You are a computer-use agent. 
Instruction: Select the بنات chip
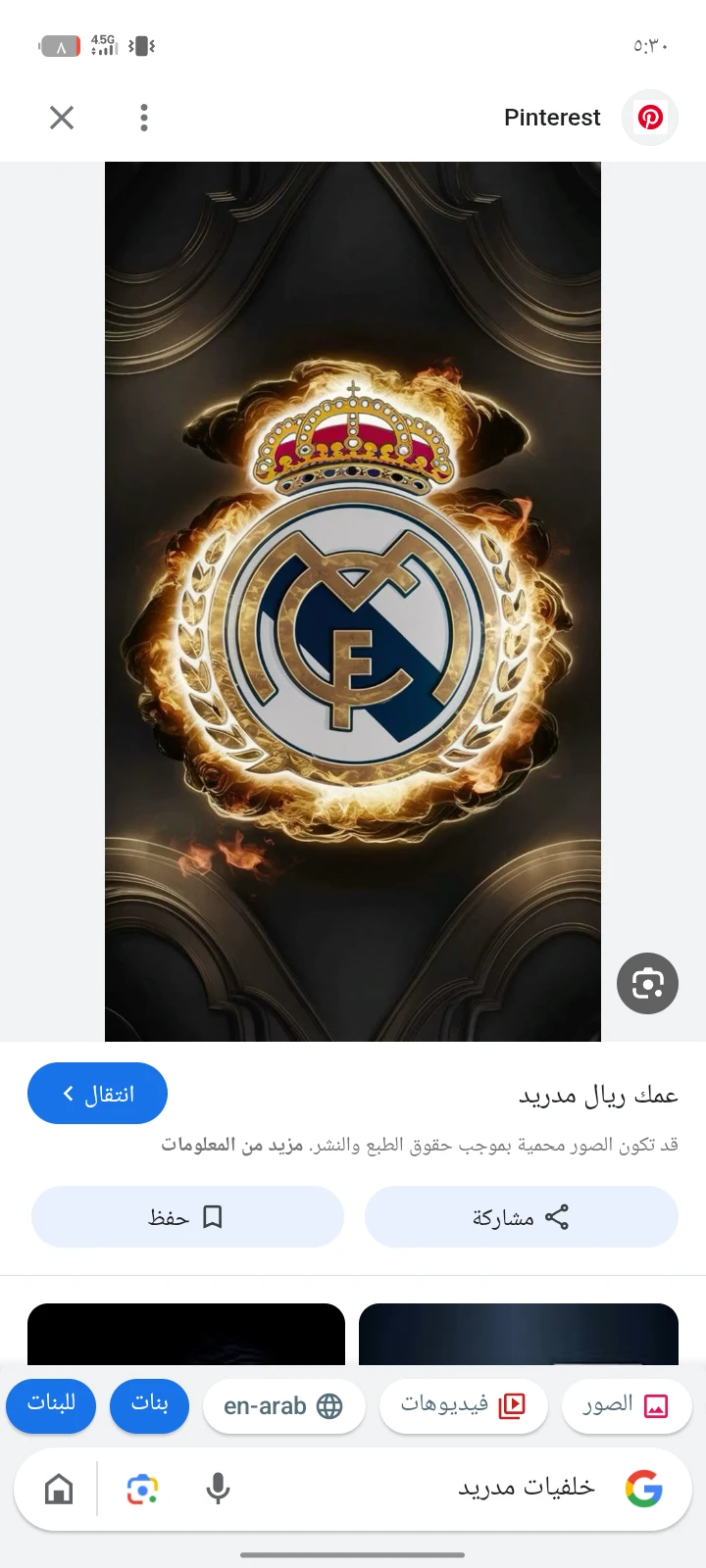tap(149, 1405)
